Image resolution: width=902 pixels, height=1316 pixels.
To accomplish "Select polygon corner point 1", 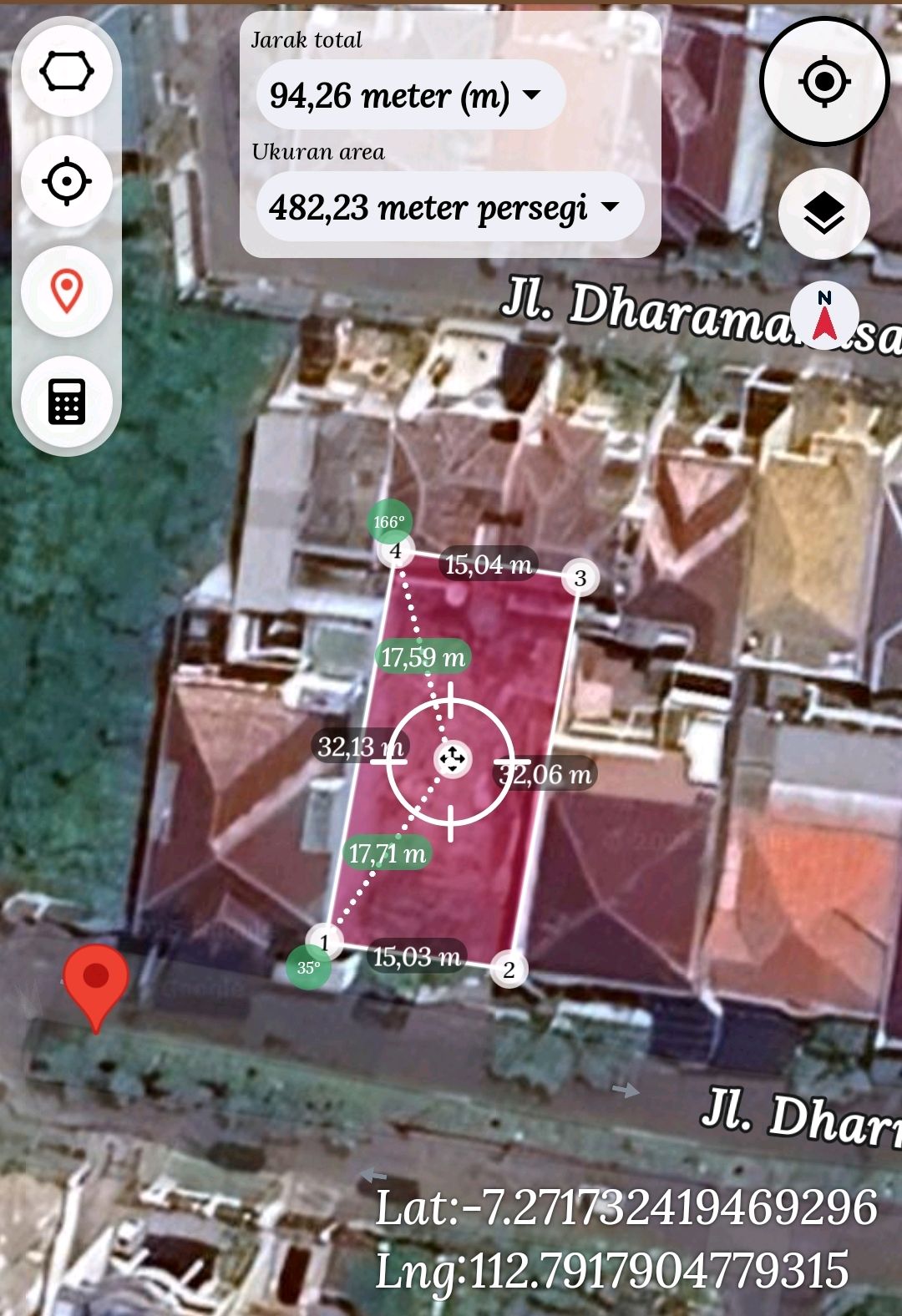I will [x=325, y=943].
